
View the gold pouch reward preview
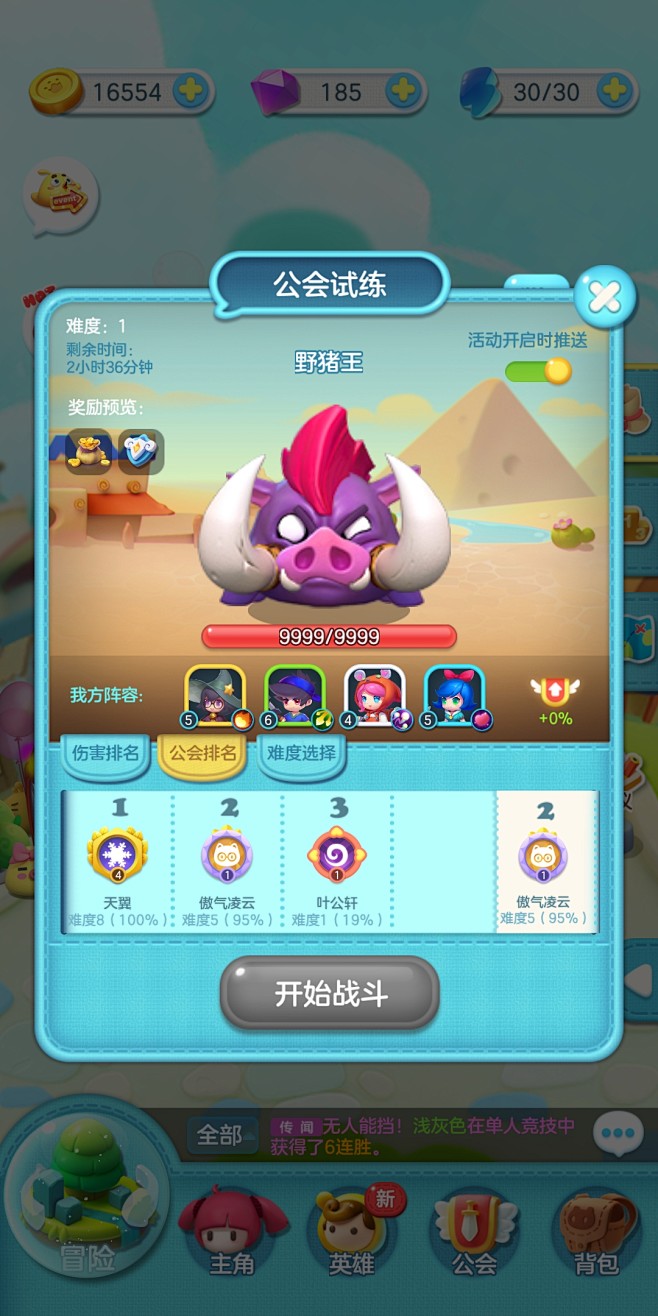(88, 452)
